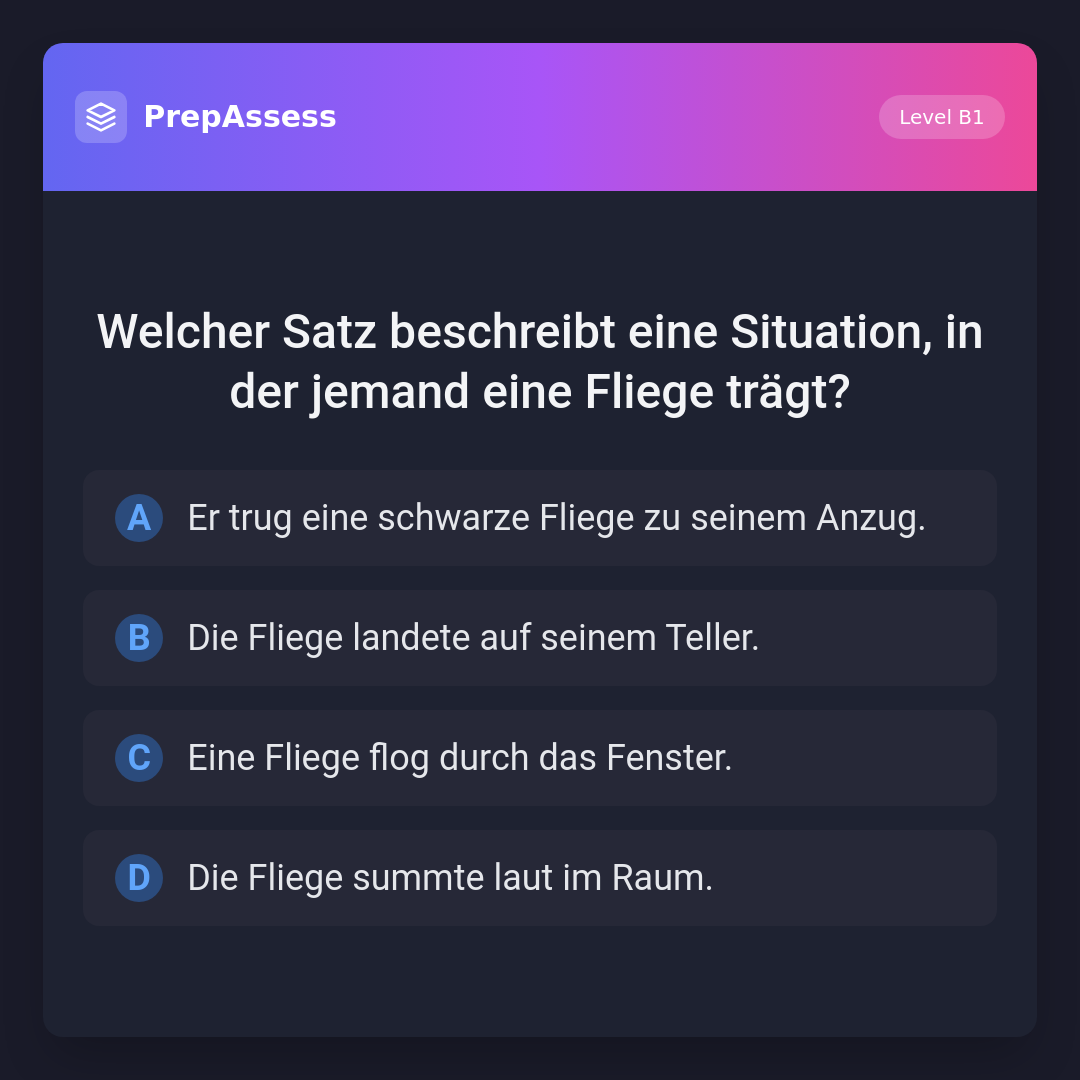1080x1080 pixels.
Task: Select answer A about the black bow tie
Action: (x=540, y=518)
